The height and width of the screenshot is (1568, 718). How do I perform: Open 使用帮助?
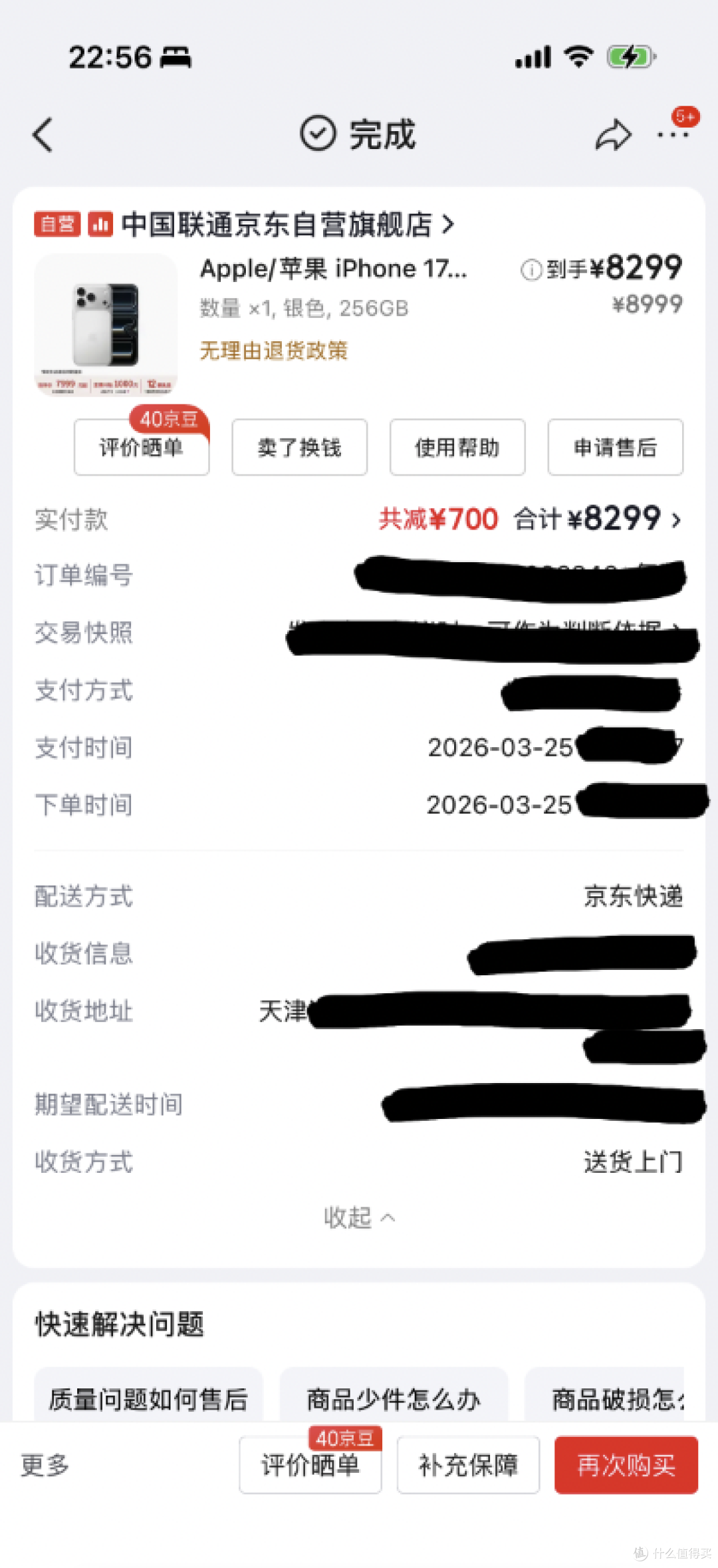(457, 447)
